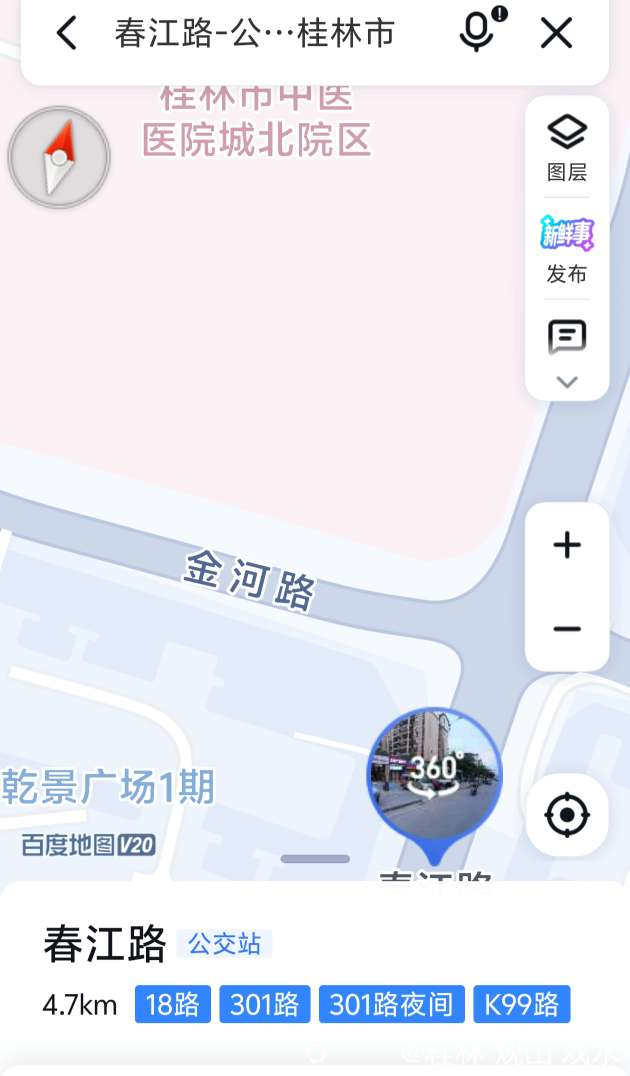View the 301路夜间 night line

391,1004
